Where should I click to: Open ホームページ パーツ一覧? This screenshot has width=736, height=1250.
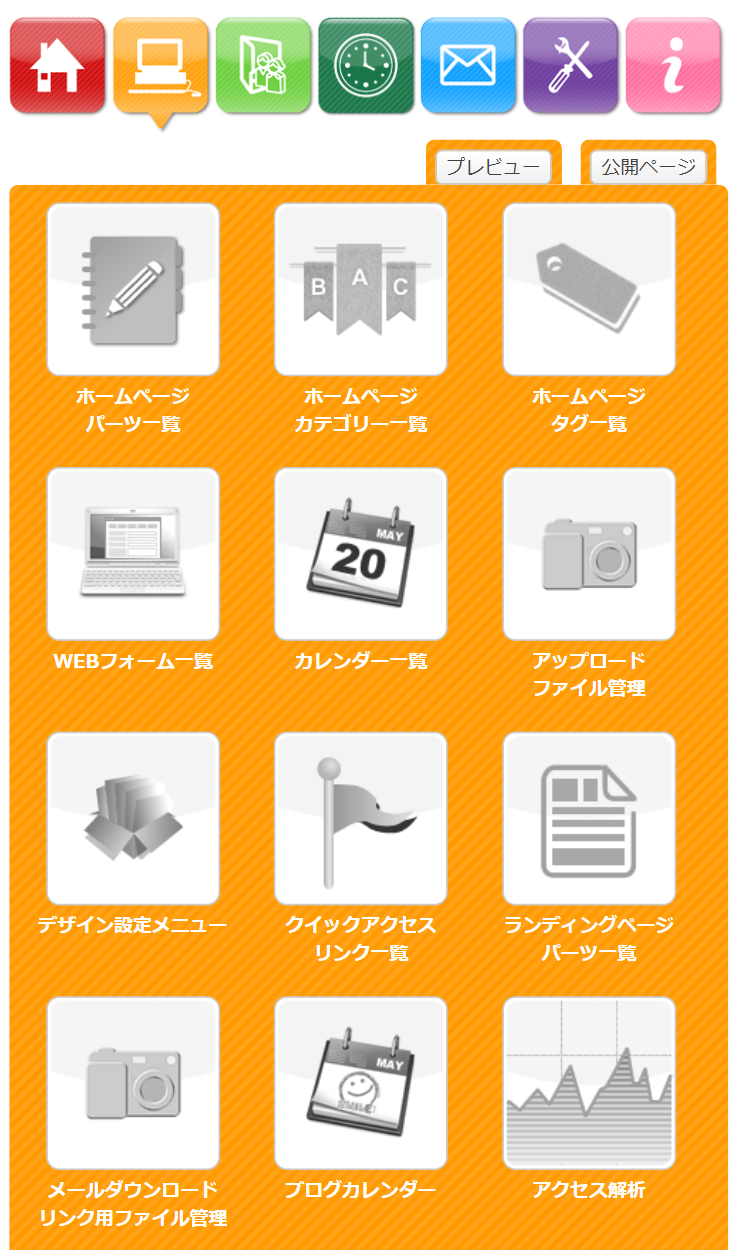tap(133, 290)
